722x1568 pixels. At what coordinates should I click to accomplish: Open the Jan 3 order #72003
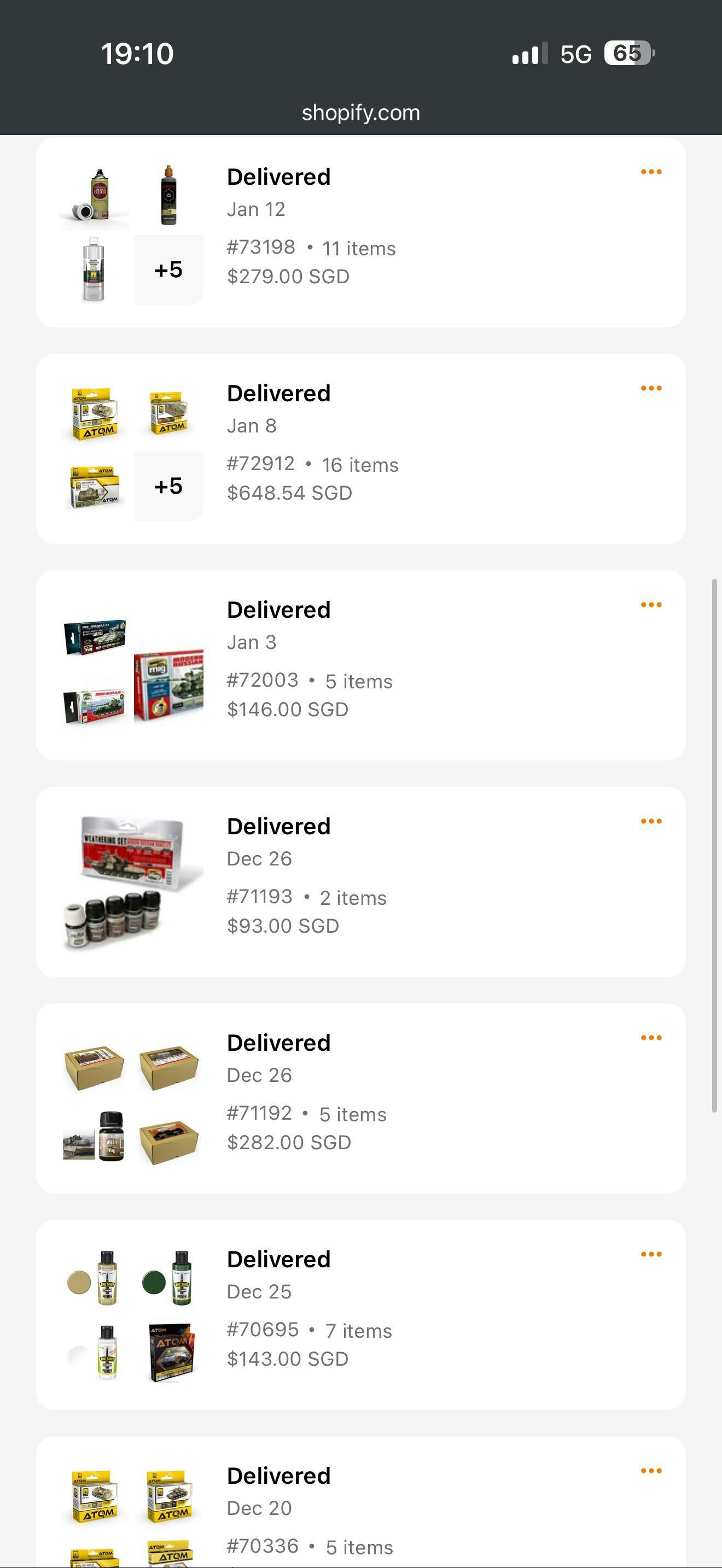(360, 665)
